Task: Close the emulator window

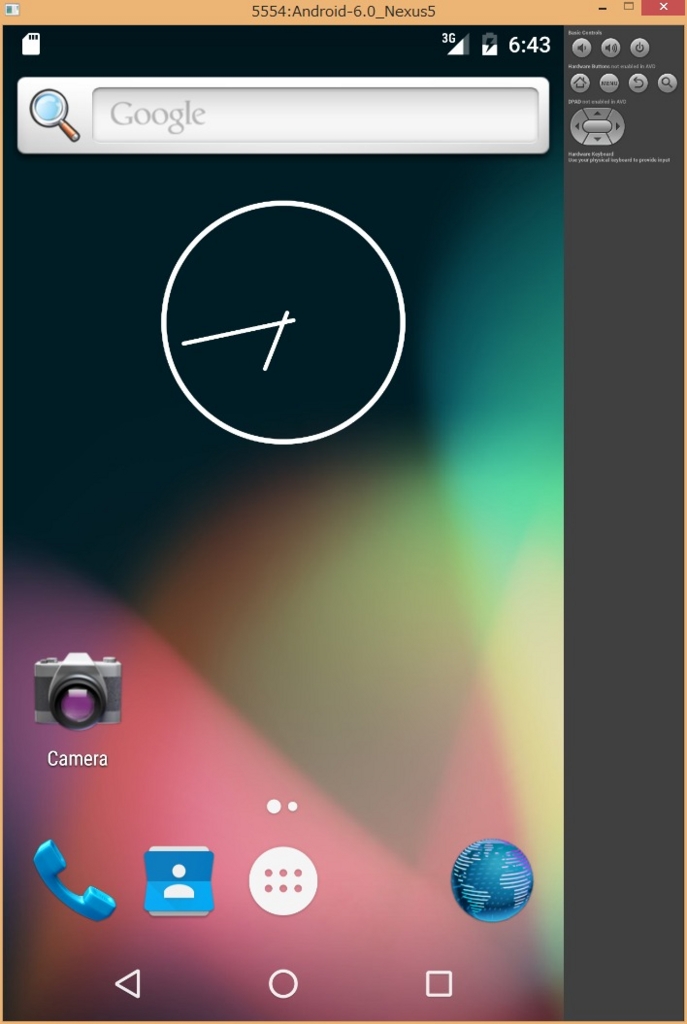Action: (663, 8)
